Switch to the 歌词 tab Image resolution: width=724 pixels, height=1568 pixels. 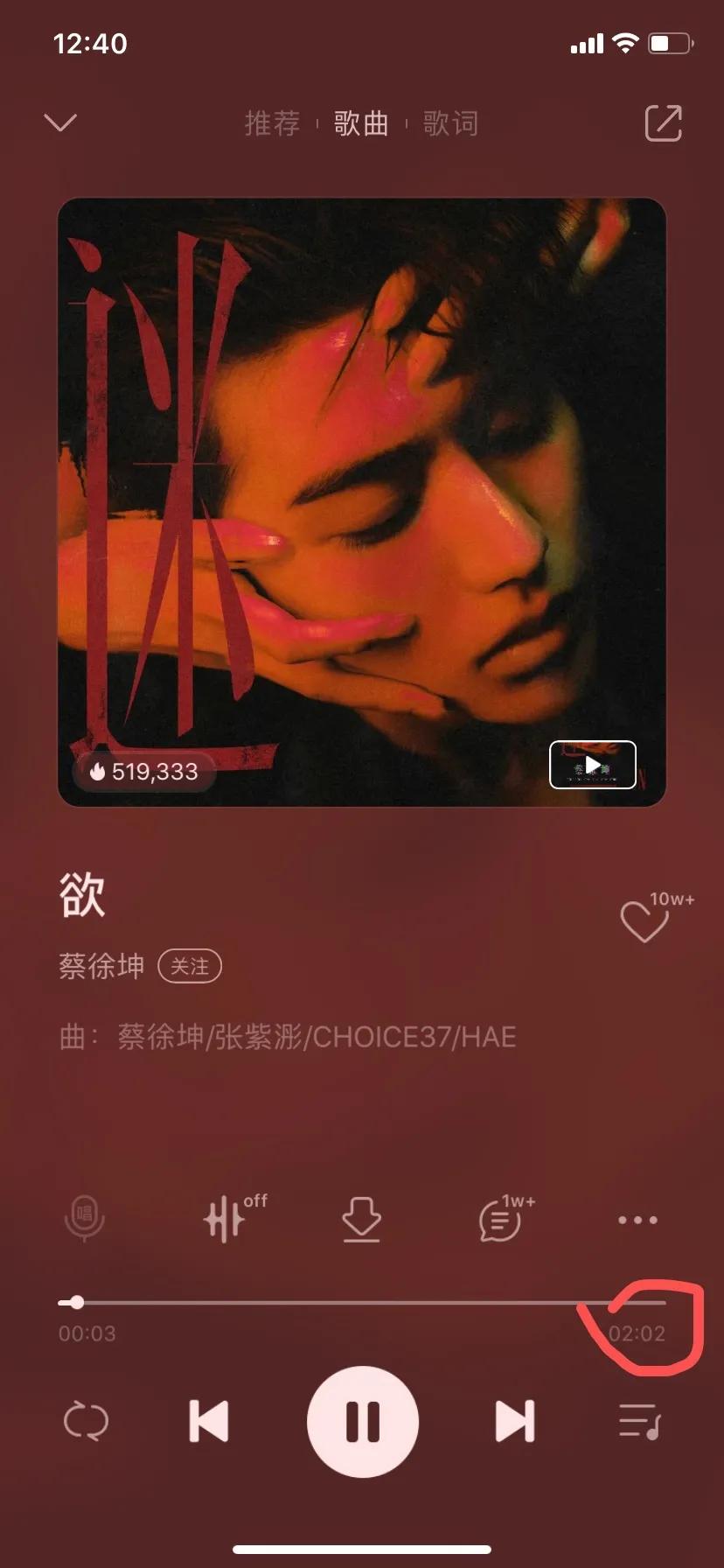coord(450,123)
